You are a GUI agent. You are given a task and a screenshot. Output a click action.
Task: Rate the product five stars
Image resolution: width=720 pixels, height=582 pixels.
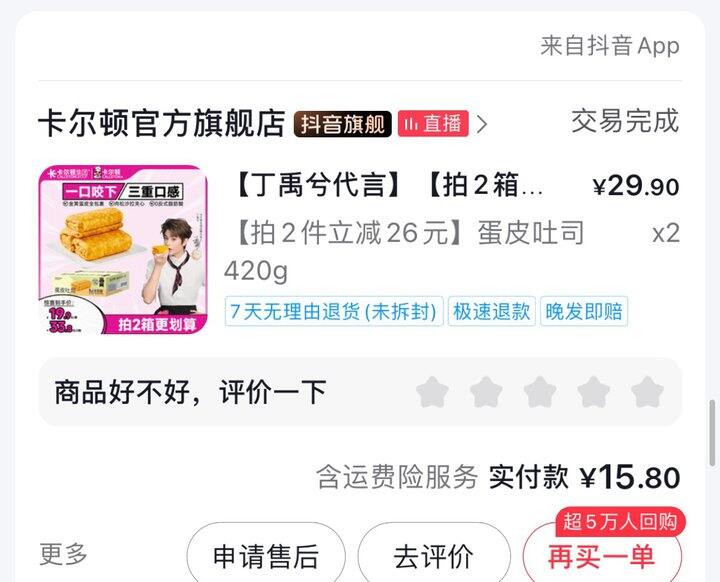point(647,392)
